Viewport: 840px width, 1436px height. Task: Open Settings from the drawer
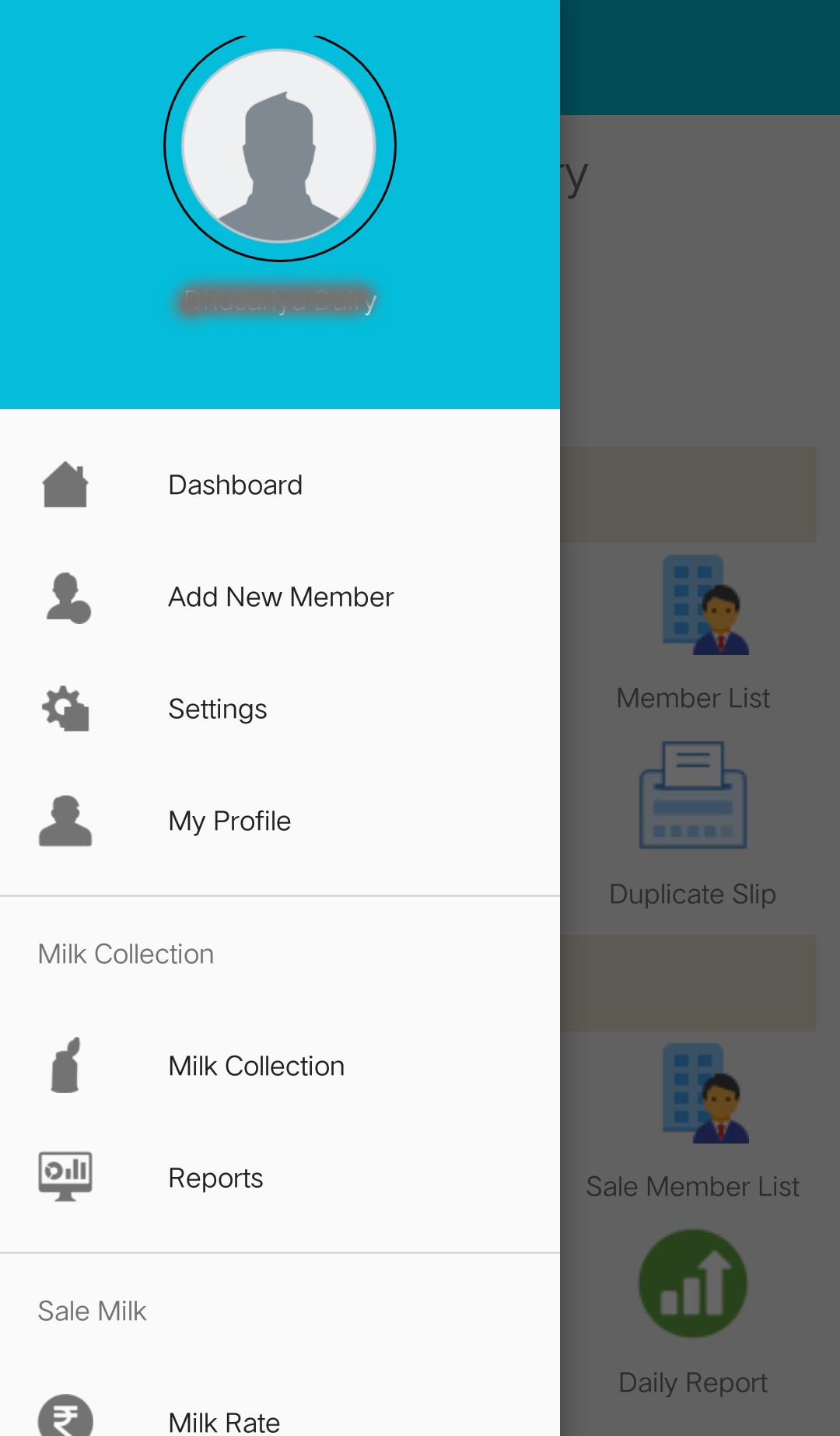pyautogui.click(x=217, y=709)
